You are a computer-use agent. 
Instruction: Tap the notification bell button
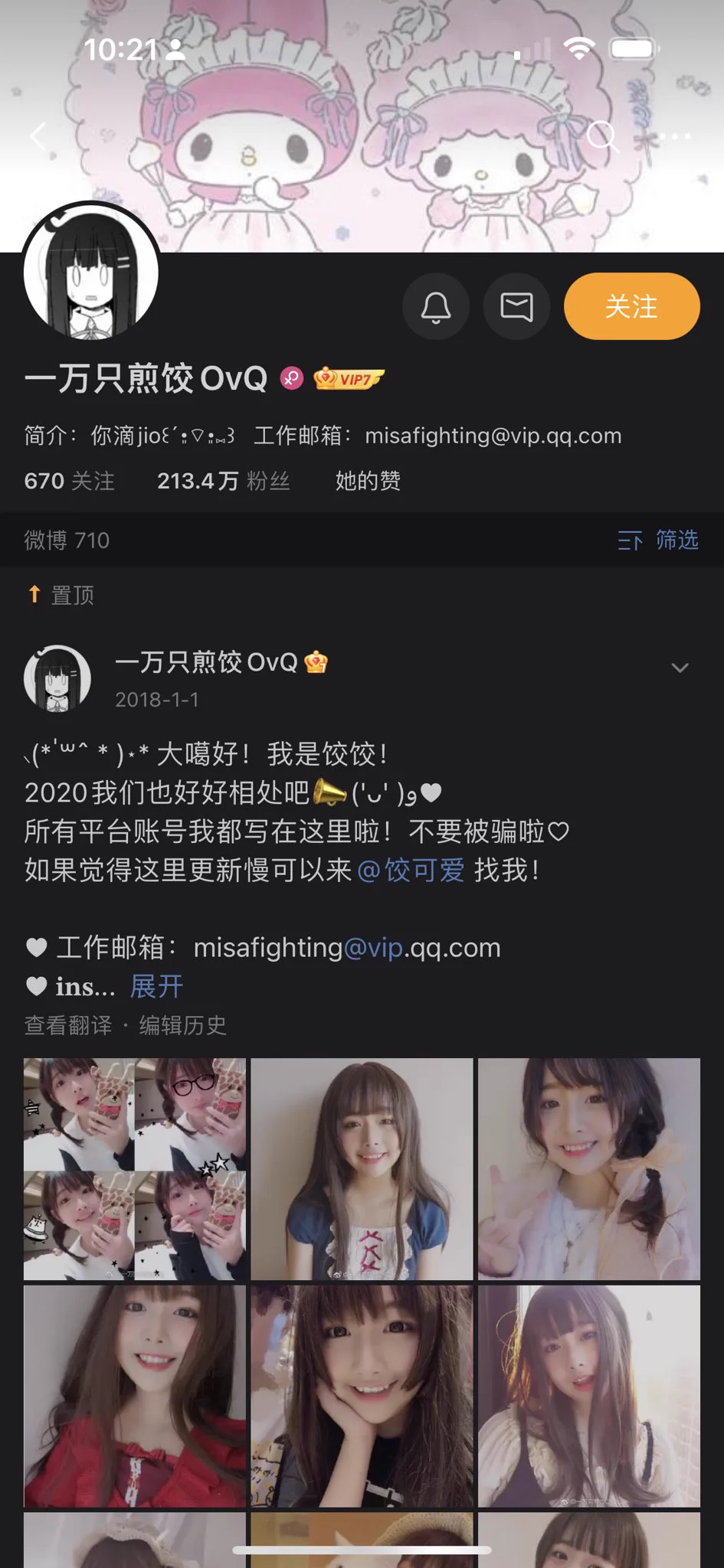(x=436, y=307)
